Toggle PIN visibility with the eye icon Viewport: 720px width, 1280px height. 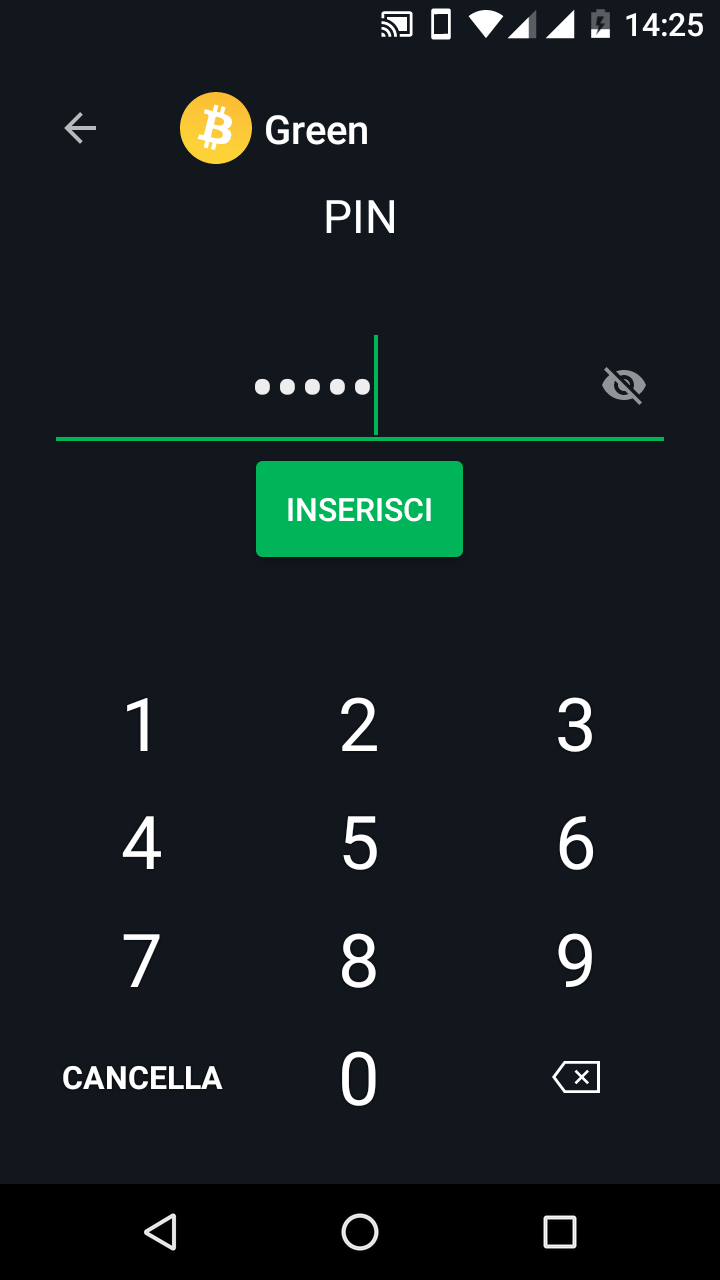coord(624,384)
